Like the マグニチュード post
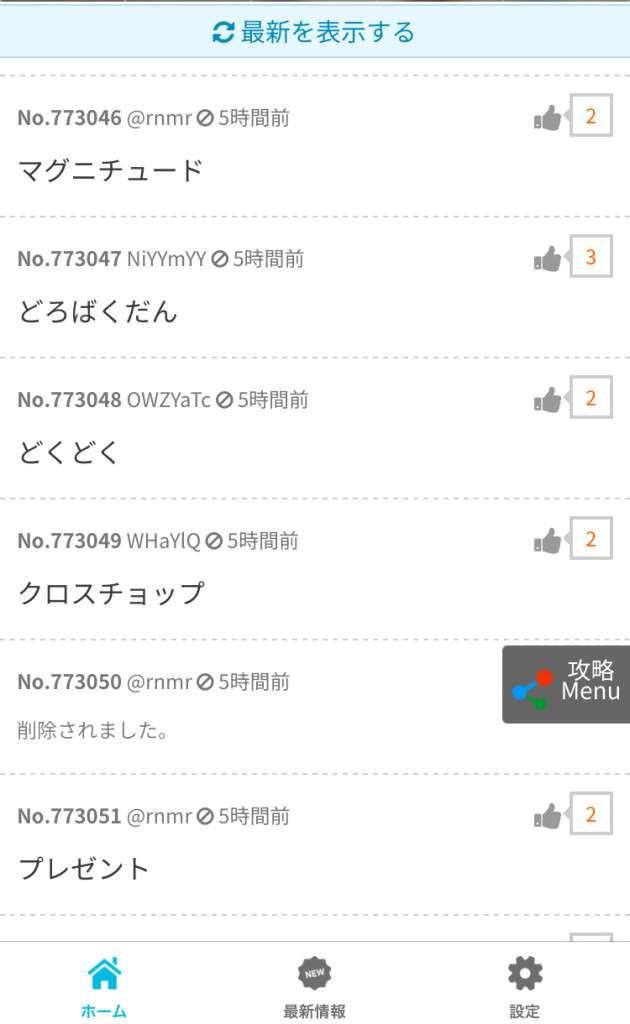Viewport: 630px width, 1024px height. (x=548, y=118)
